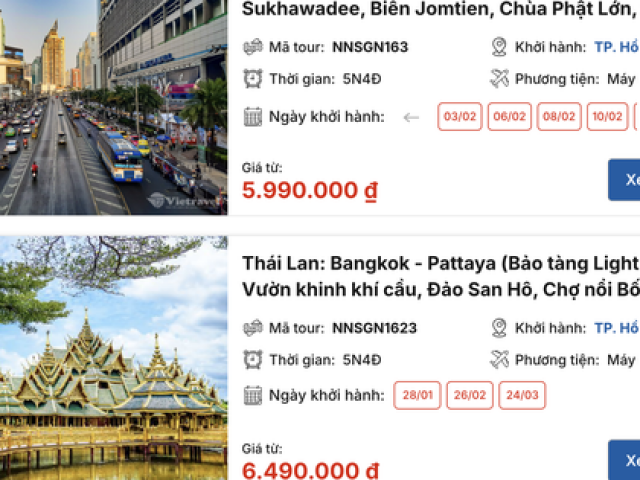Tap the left arrow beside departure dates
The height and width of the screenshot is (480, 640).
pyautogui.click(x=411, y=117)
